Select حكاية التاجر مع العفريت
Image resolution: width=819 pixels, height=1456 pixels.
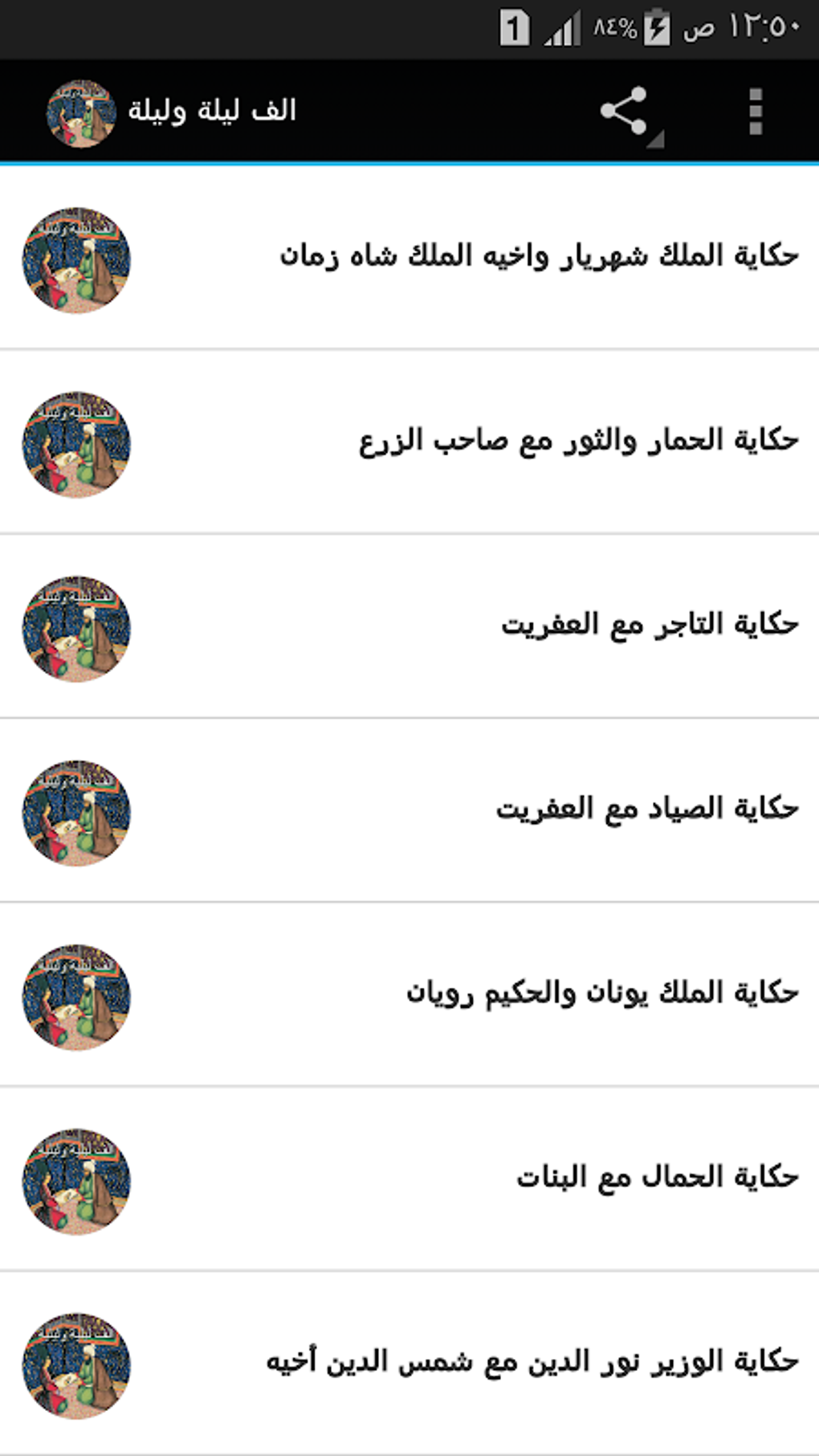649,625
